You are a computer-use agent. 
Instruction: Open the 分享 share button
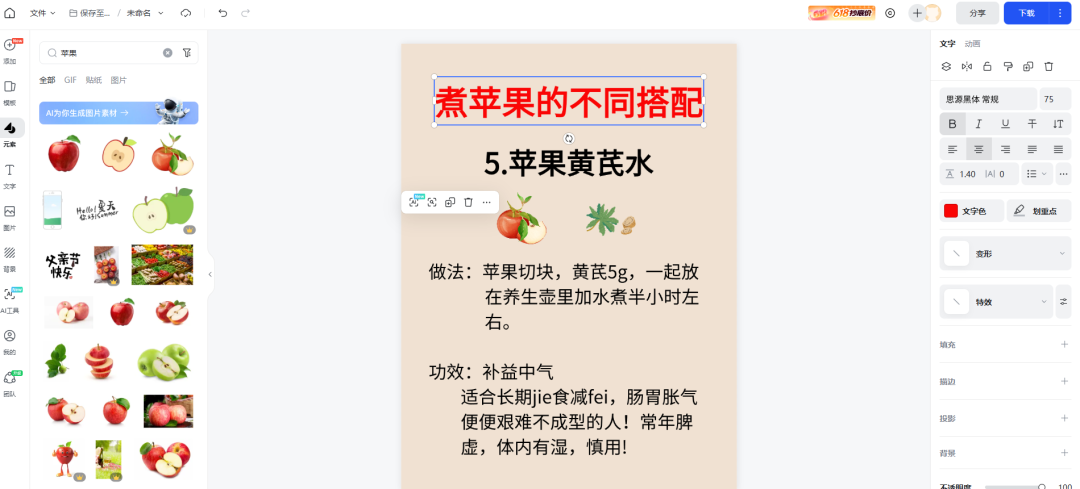click(977, 13)
